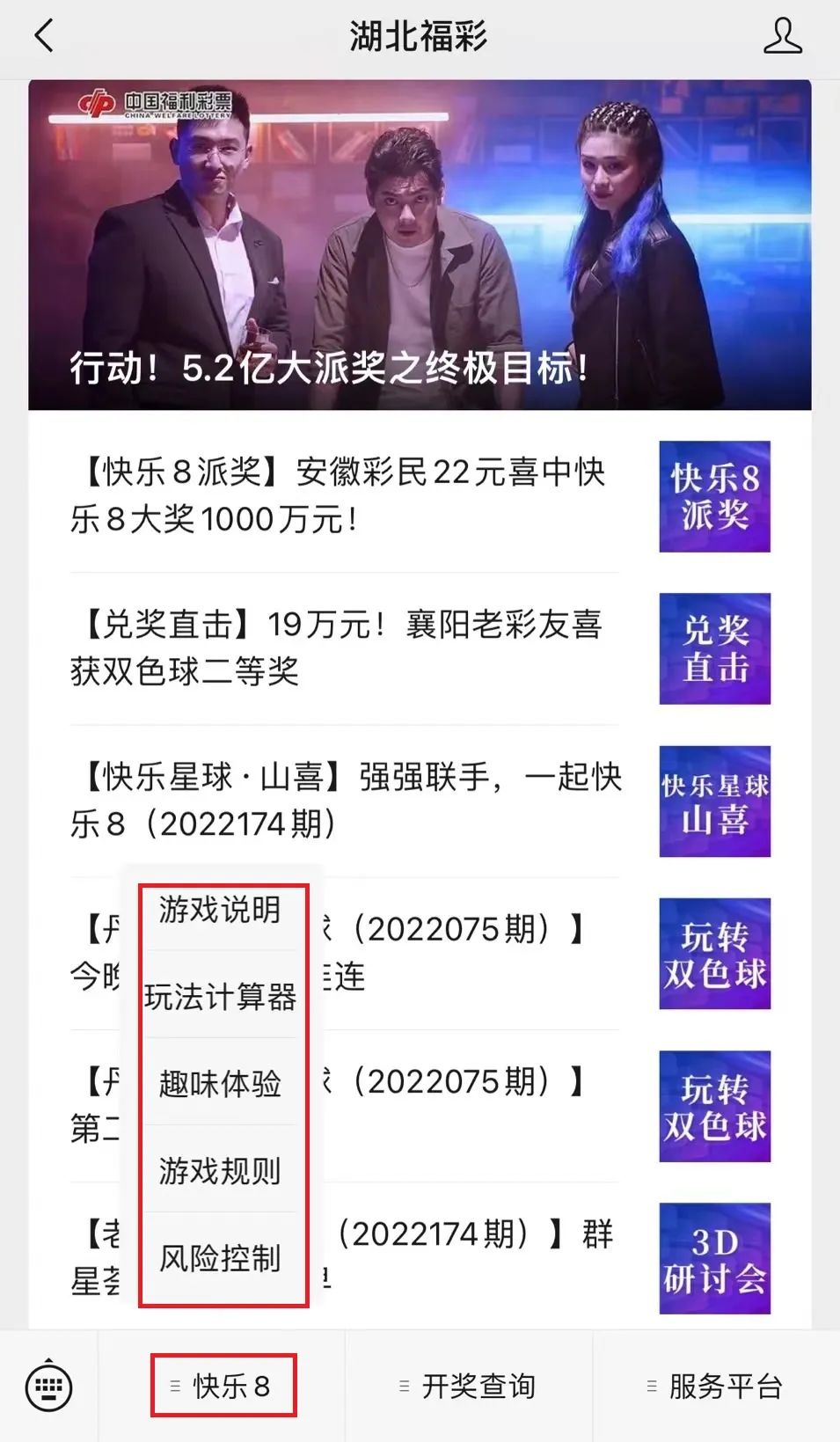The width and height of the screenshot is (840, 1442).
Task: Expand the 开奖查询 bottom menu
Action: pyautogui.click(x=469, y=1387)
